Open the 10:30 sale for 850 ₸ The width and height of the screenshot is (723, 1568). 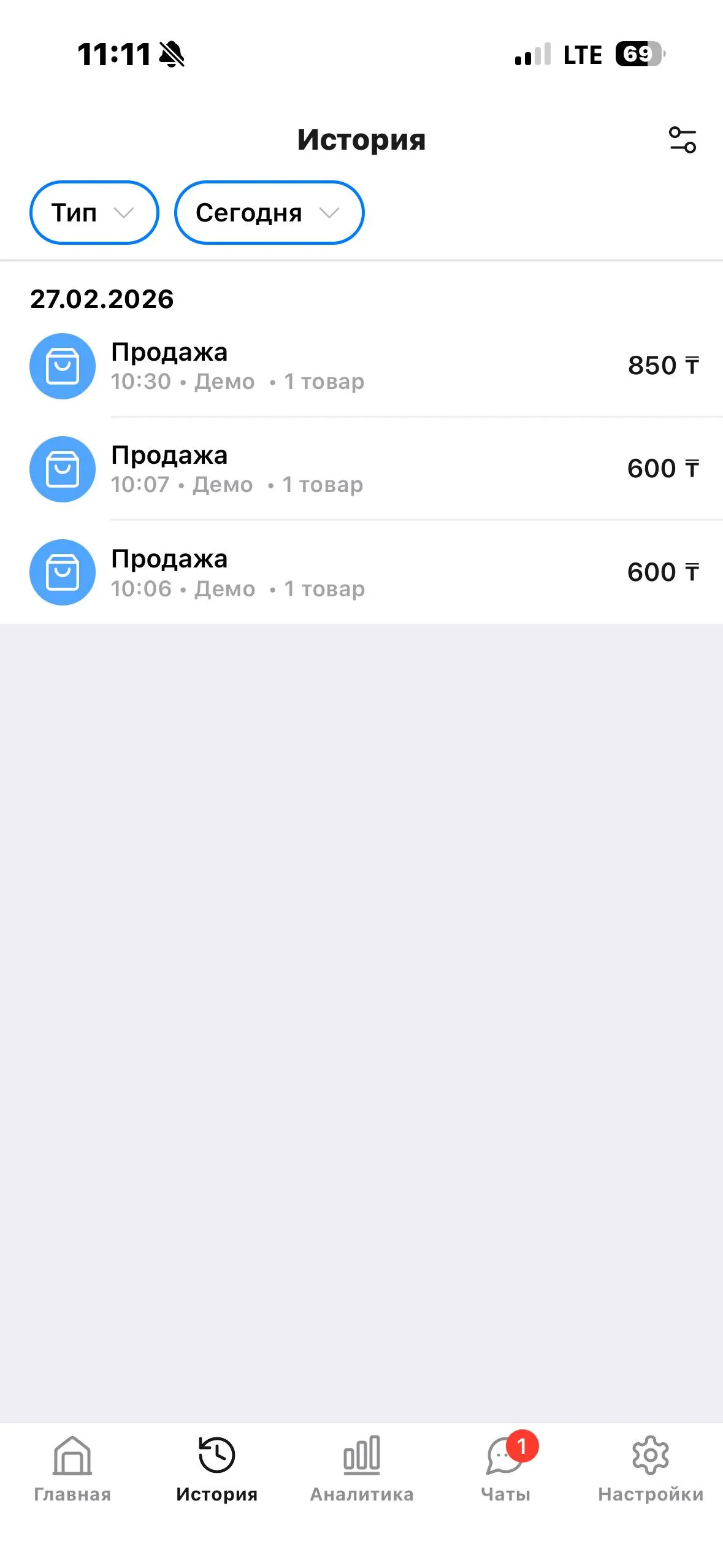coord(362,366)
